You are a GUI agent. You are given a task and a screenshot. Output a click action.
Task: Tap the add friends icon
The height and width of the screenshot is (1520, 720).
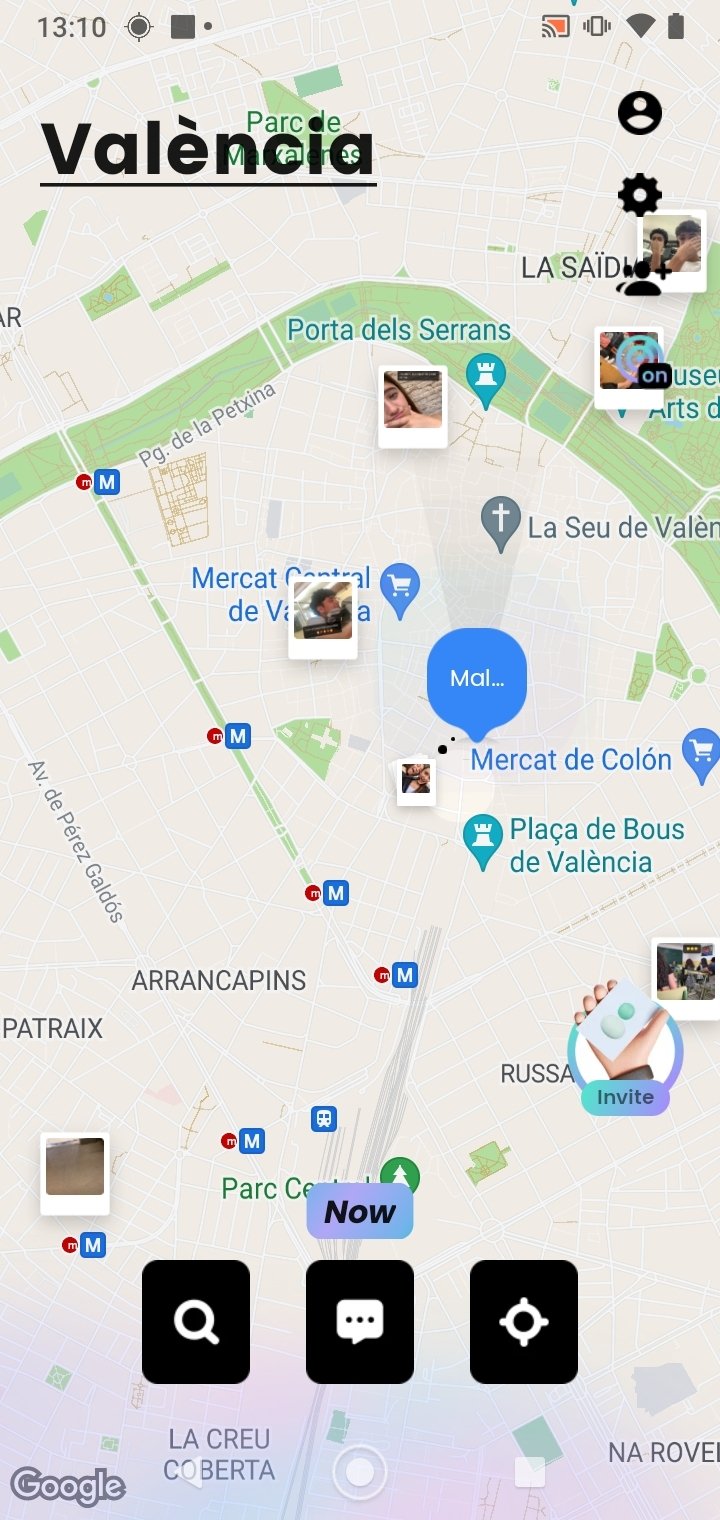coord(643,278)
